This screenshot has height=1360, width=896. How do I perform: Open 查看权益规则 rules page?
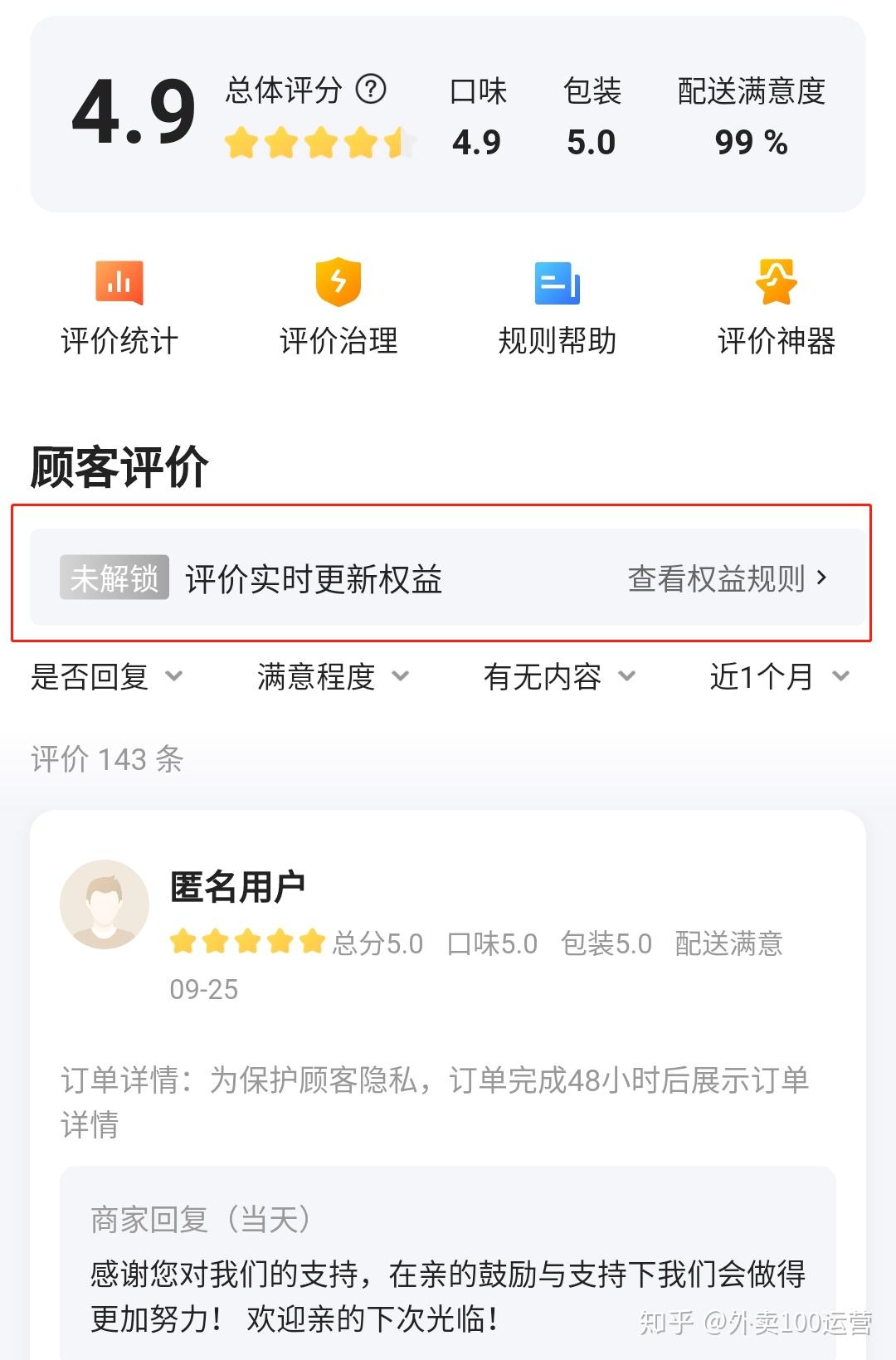tap(726, 579)
